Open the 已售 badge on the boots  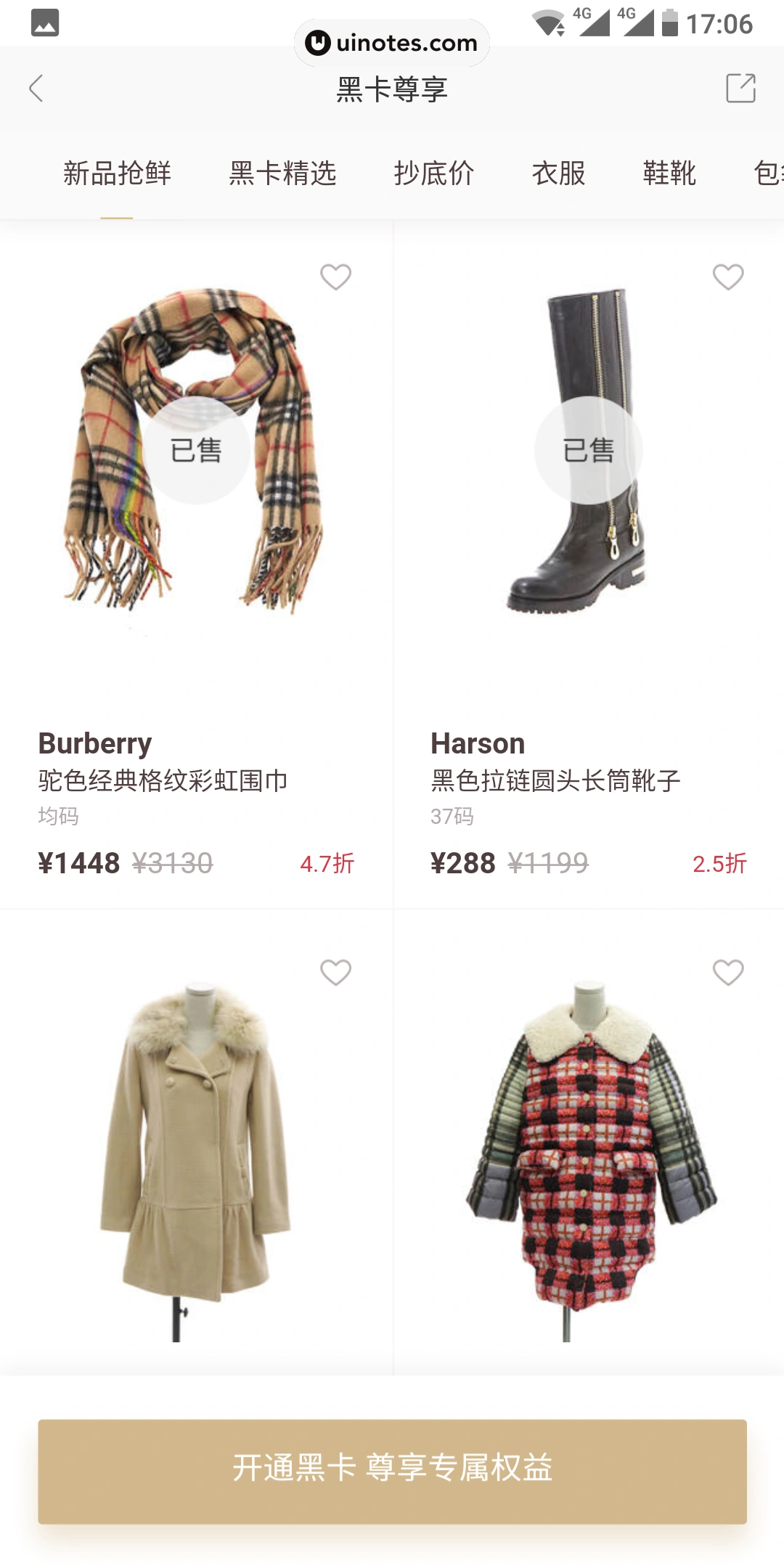pos(589,449)
